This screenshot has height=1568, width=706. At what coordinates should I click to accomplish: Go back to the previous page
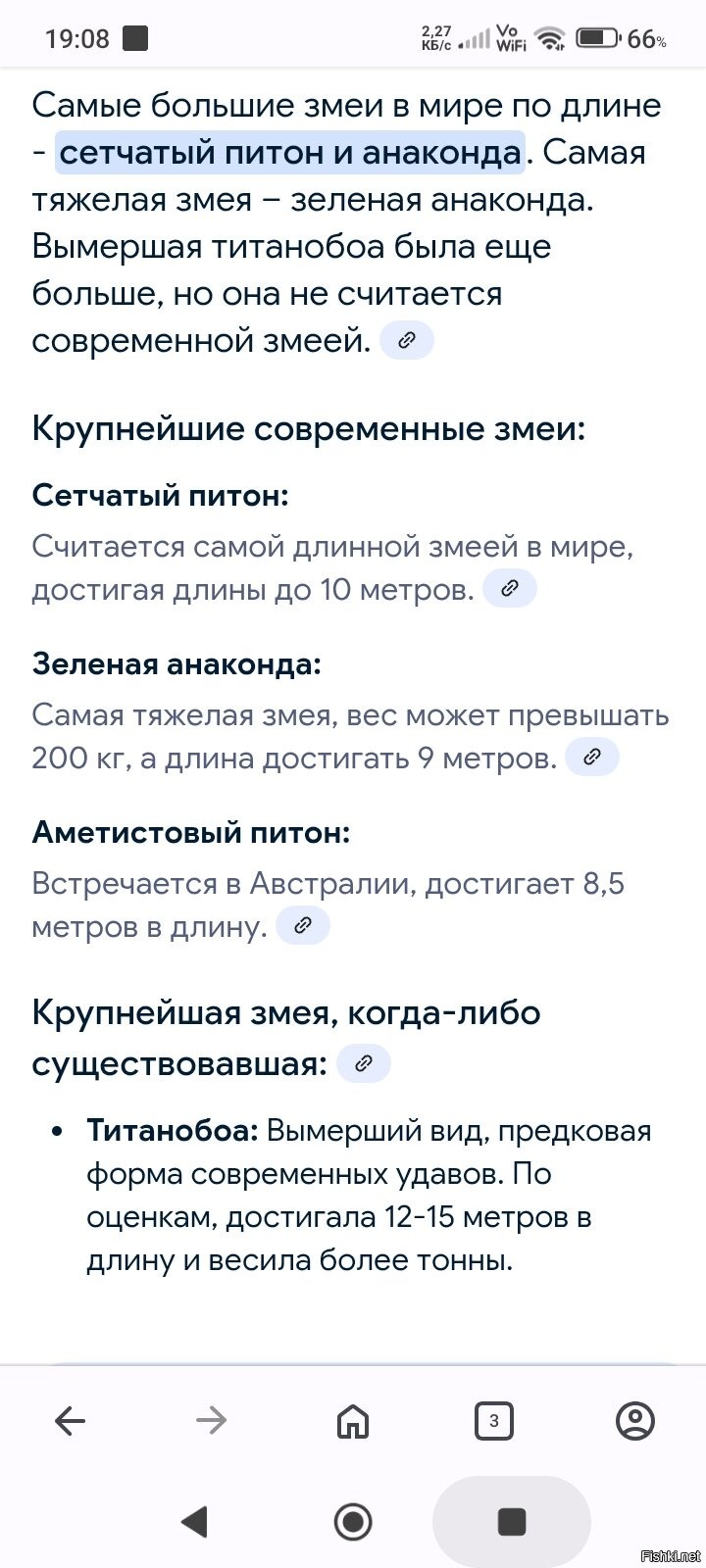[x=71, y=1420]
